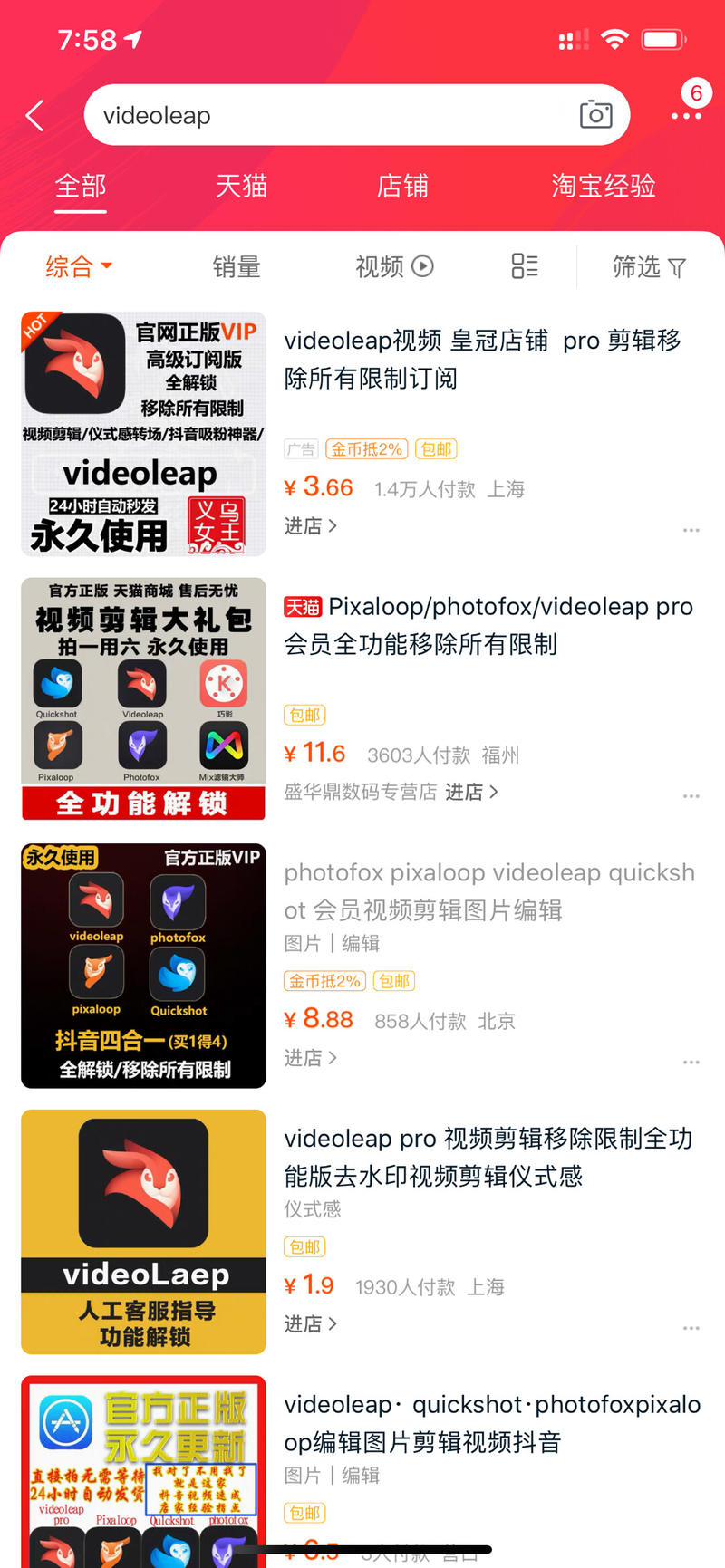This screenshot has height=1568, width=725.
Task: Tap the 包邮 tag on the ¥11.6 listing
Action: click(x=304, y=715)
